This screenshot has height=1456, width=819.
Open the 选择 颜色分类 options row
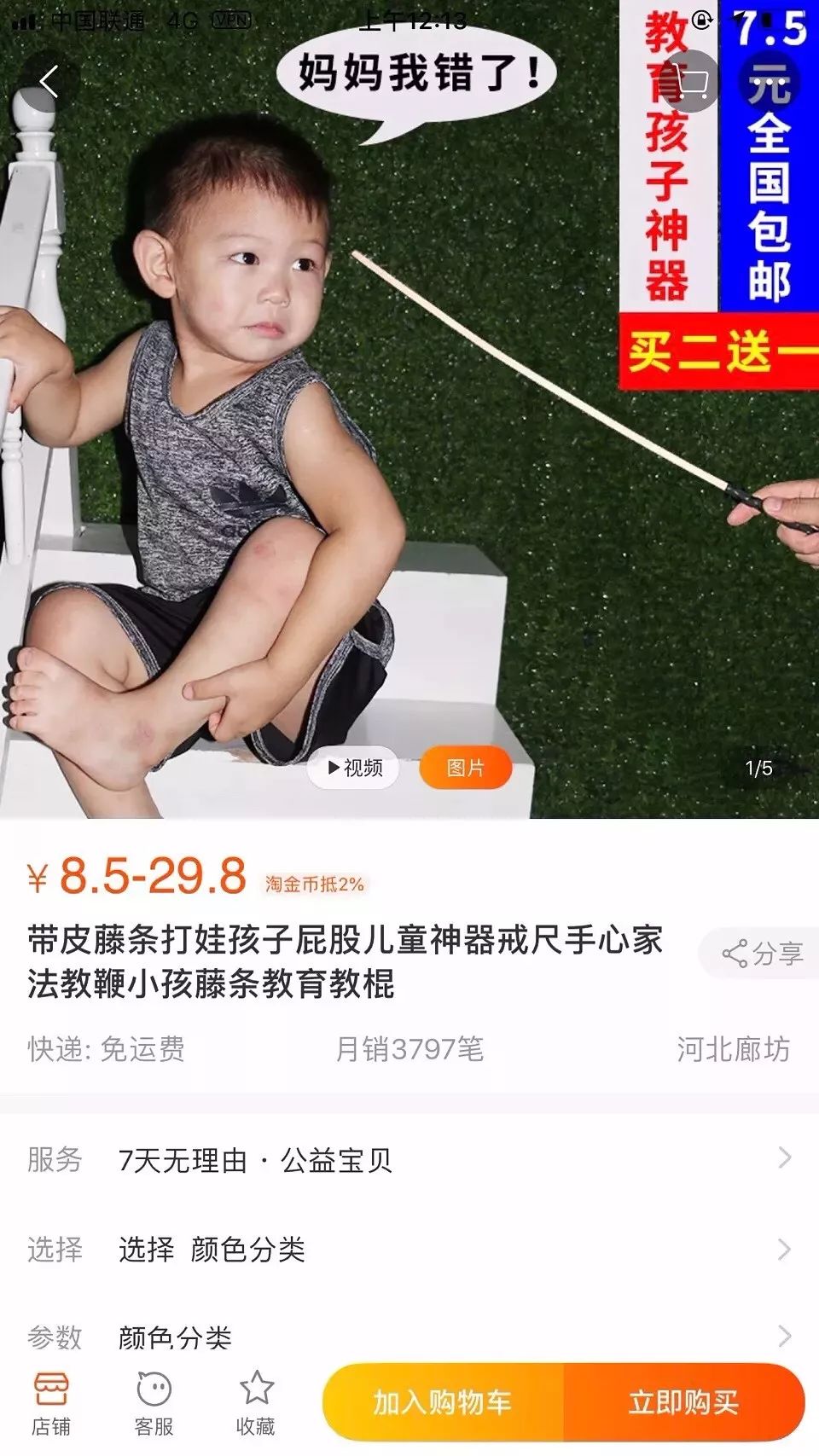tap(409, 1250)
